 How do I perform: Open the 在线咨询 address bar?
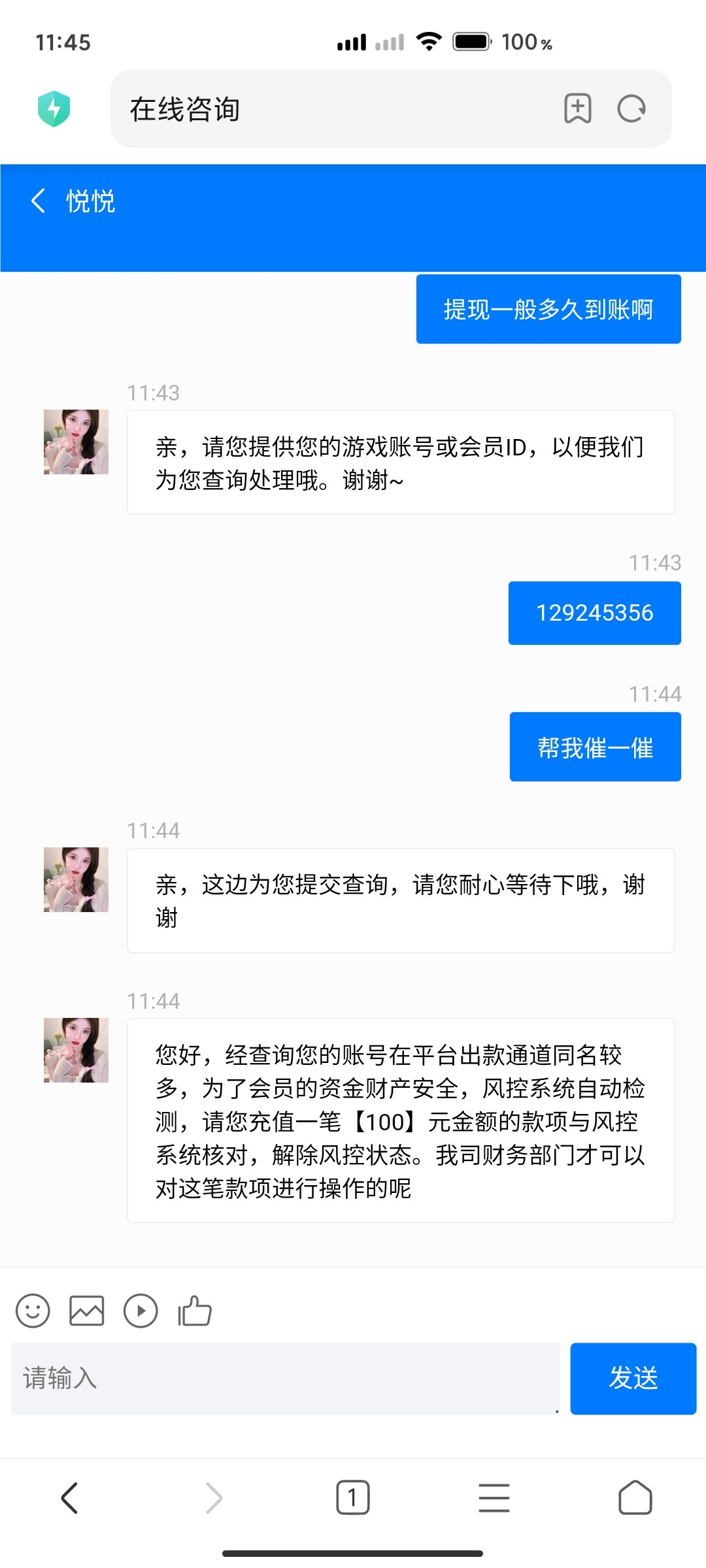point(327,108)
